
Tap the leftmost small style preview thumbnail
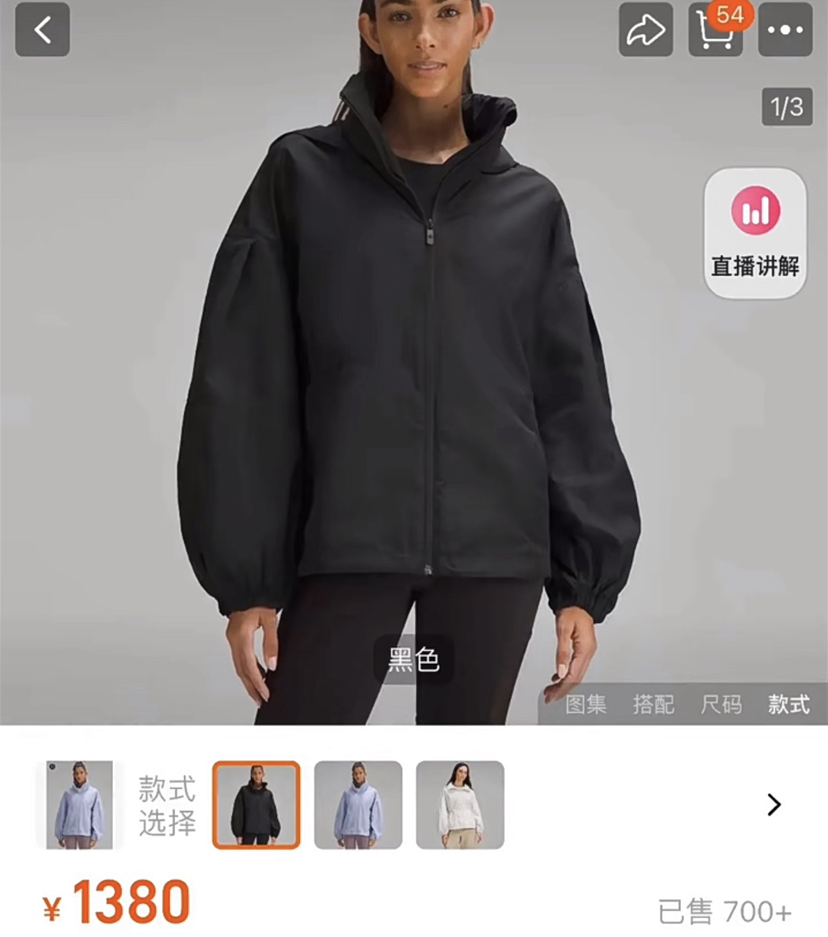[79, 803]
